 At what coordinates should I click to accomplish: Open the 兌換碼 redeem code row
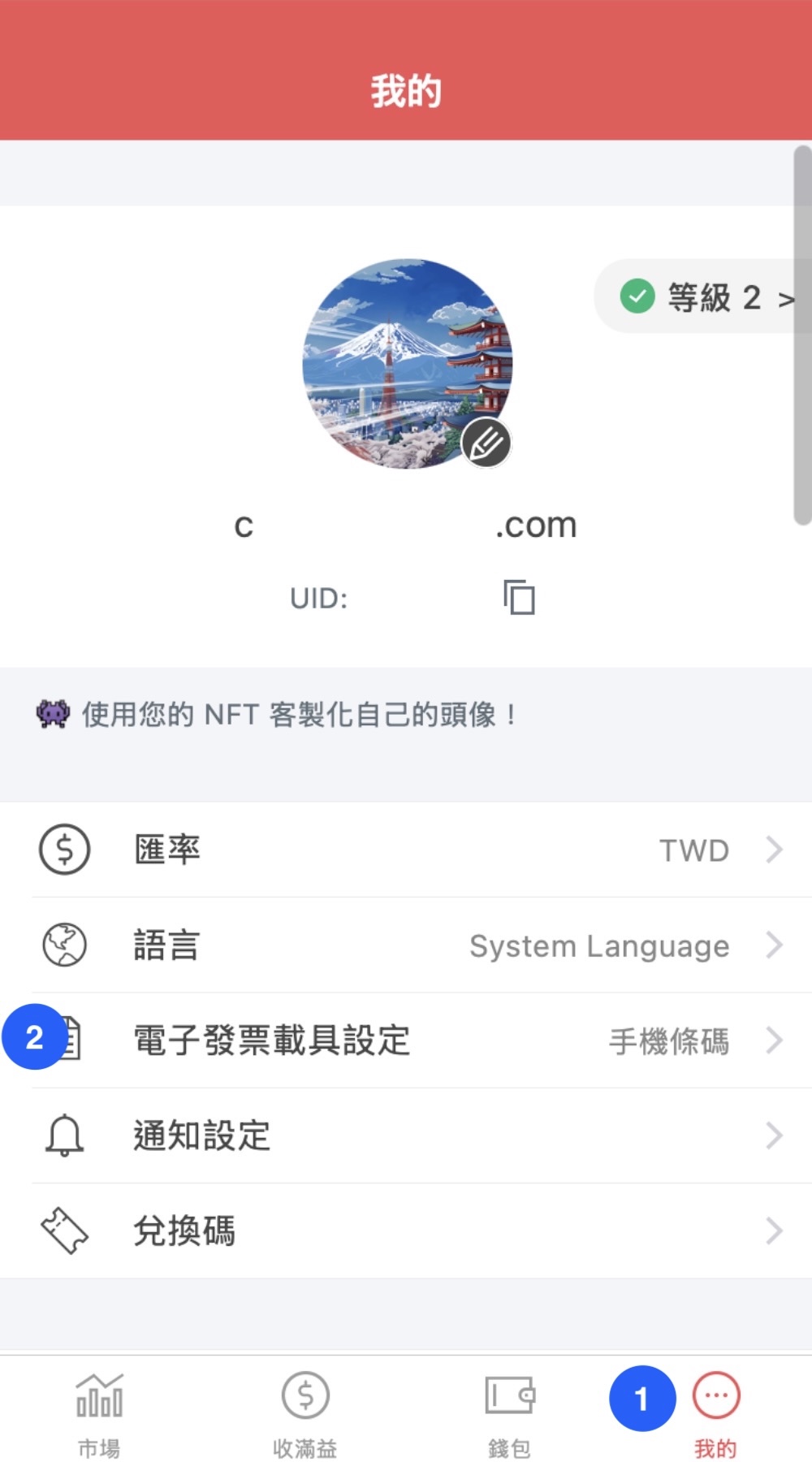click(406, 1231)
